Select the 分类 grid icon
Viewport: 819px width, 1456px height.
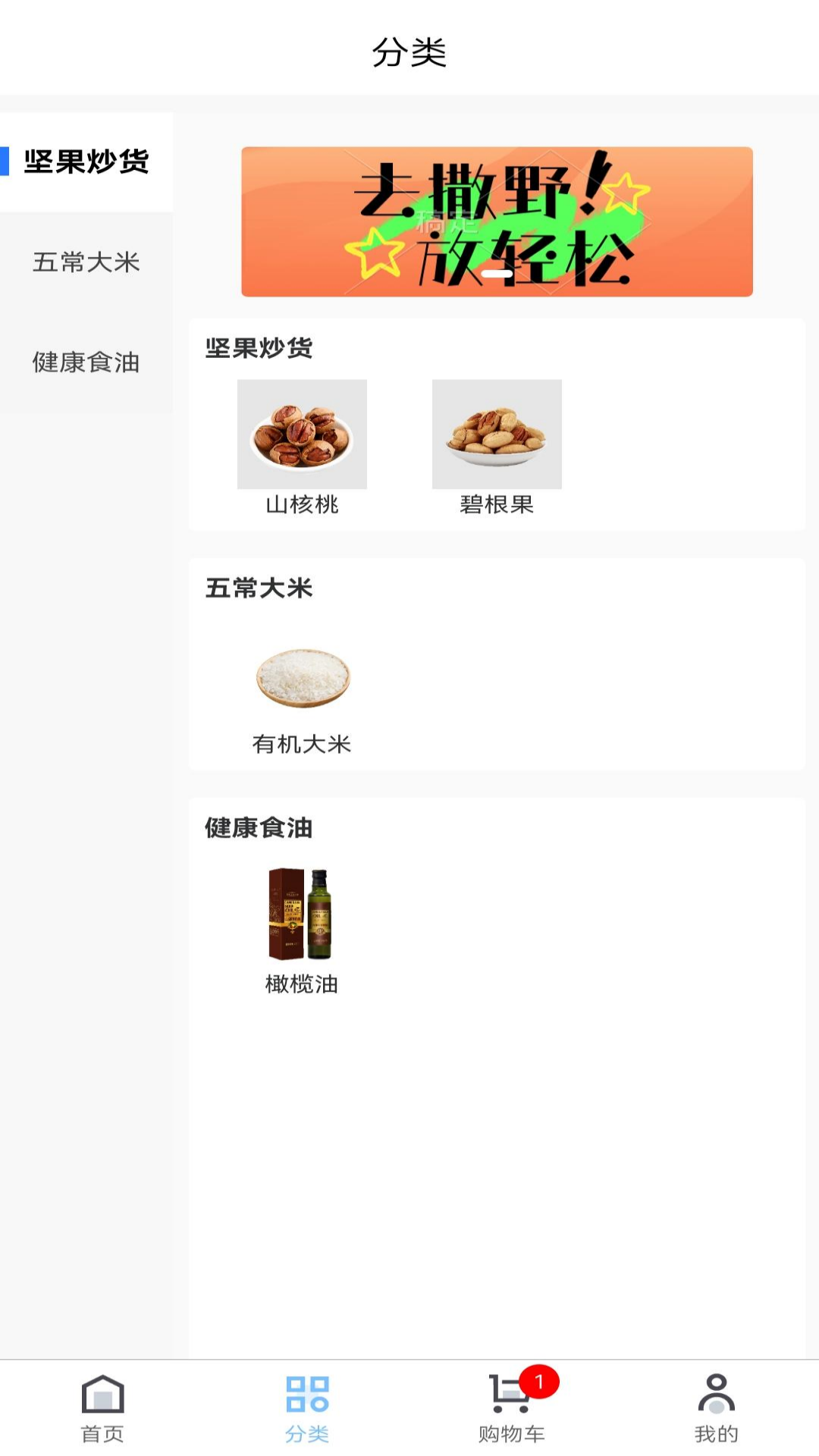coord(307,1407)
